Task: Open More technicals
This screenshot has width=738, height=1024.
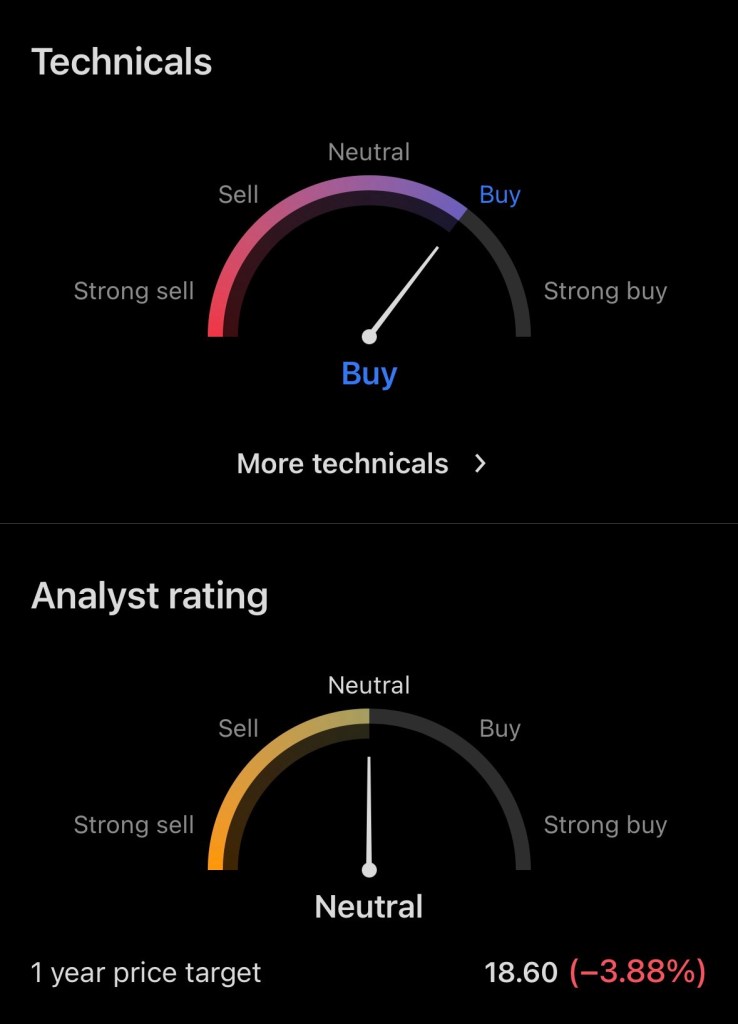Action: point(362,464)
